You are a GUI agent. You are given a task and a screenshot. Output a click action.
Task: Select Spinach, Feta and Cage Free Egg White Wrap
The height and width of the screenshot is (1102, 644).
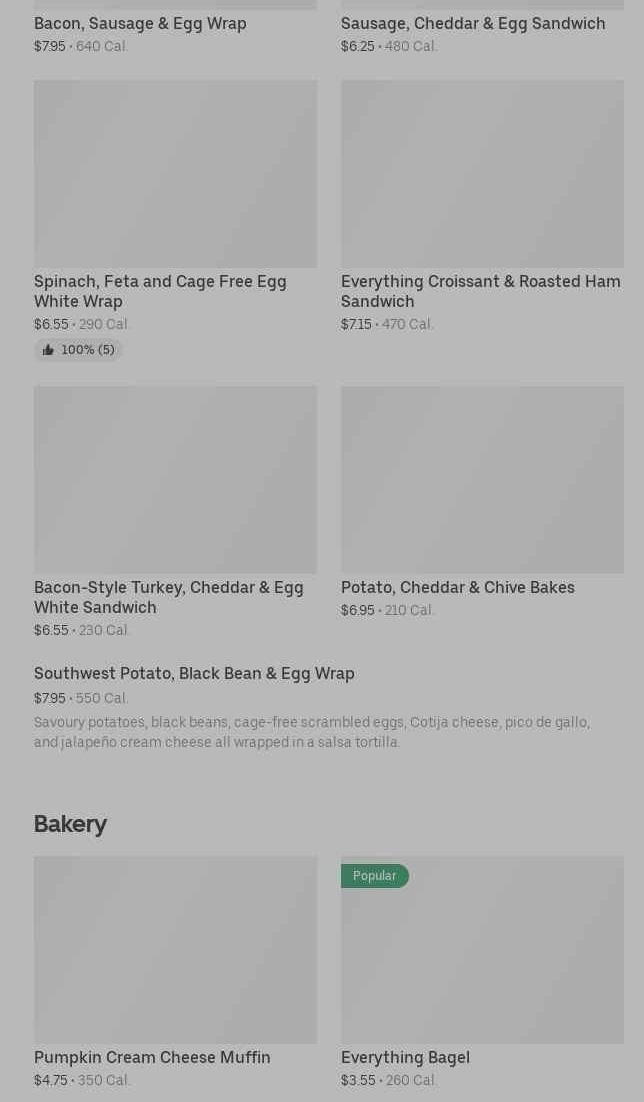(175, 221)
